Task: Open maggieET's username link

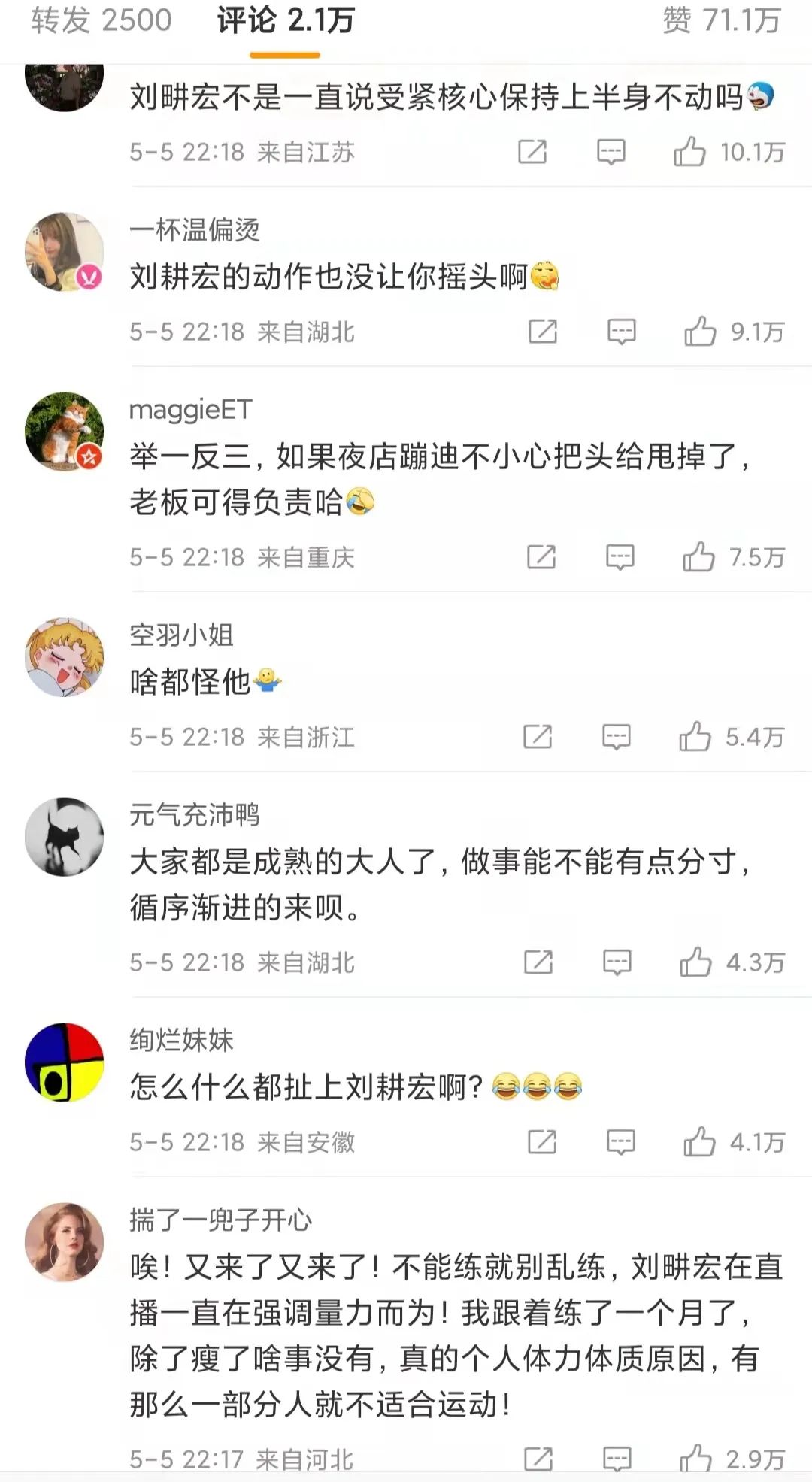Action: tap(190, 410)
